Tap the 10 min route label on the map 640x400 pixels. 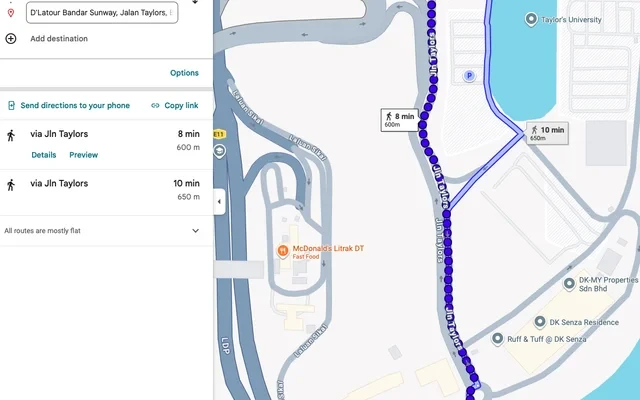click(547, 133)
